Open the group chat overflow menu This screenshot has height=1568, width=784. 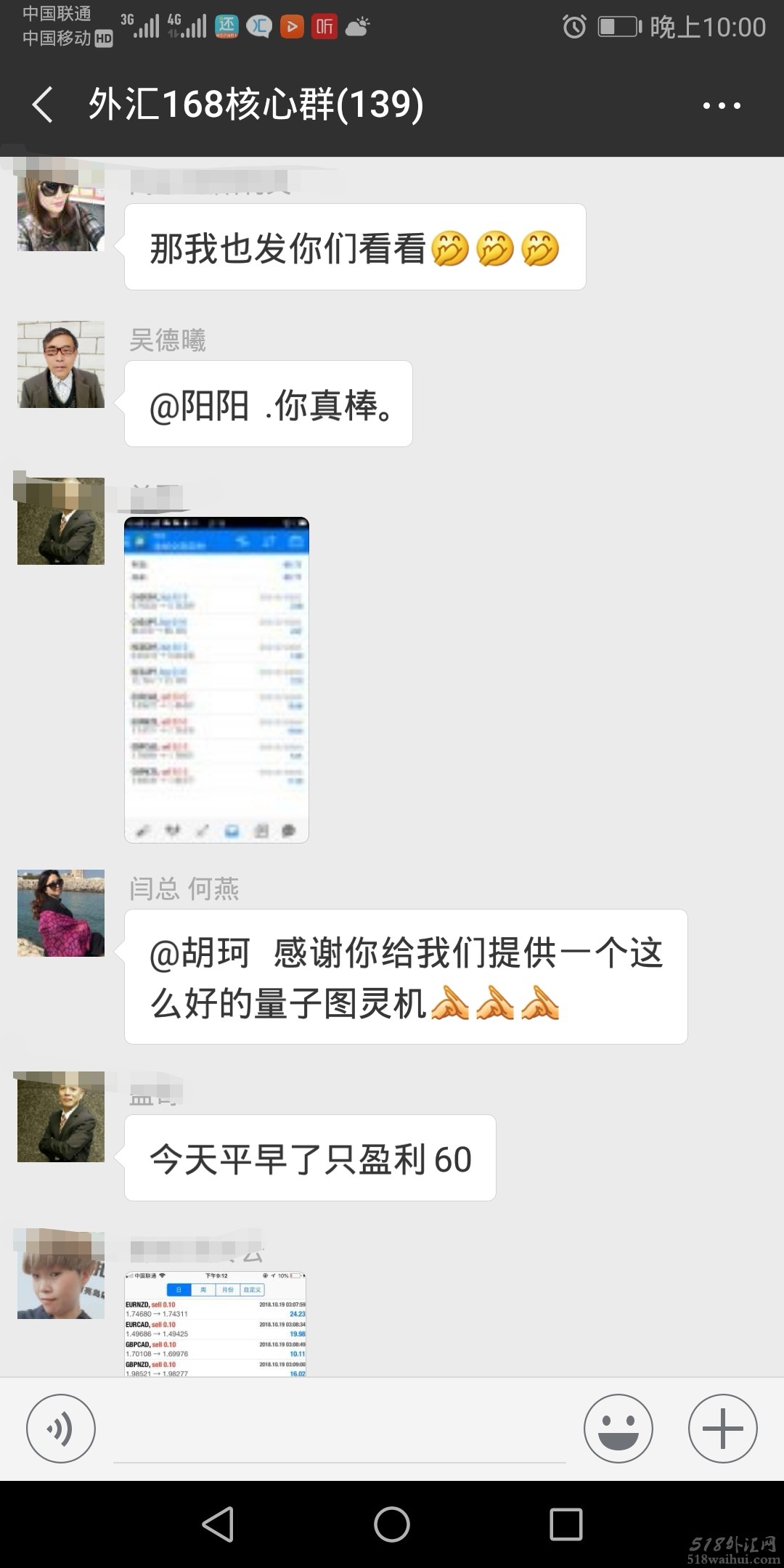[722, 105]
